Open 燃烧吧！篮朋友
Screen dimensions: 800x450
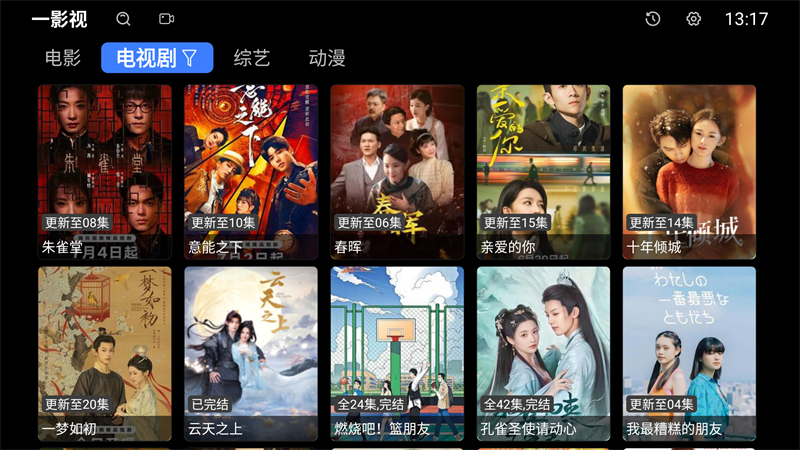397,353
